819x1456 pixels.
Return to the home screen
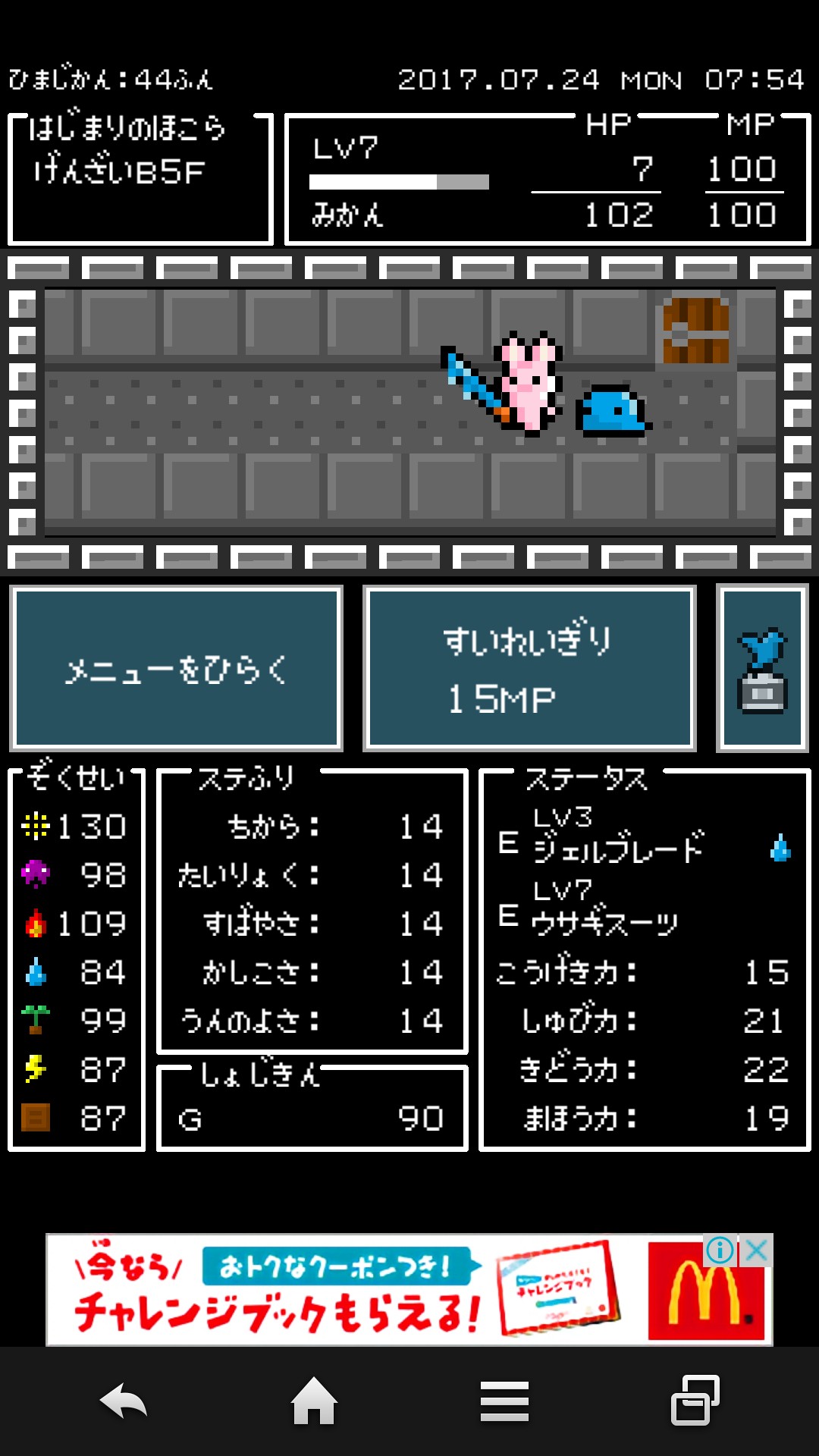(x=314, y=1401)
